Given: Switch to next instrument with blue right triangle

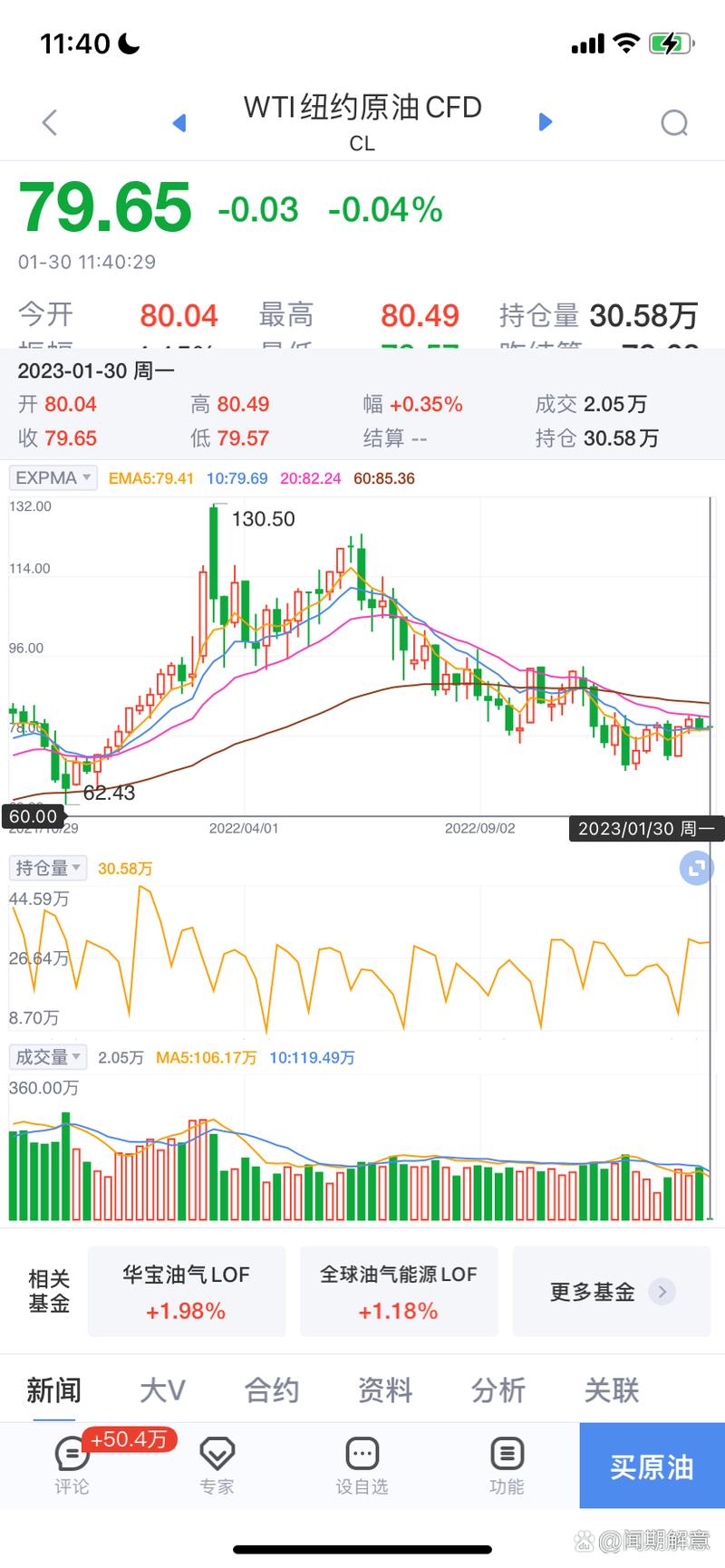Looking at the screenshot, I should tap(545, 122).
